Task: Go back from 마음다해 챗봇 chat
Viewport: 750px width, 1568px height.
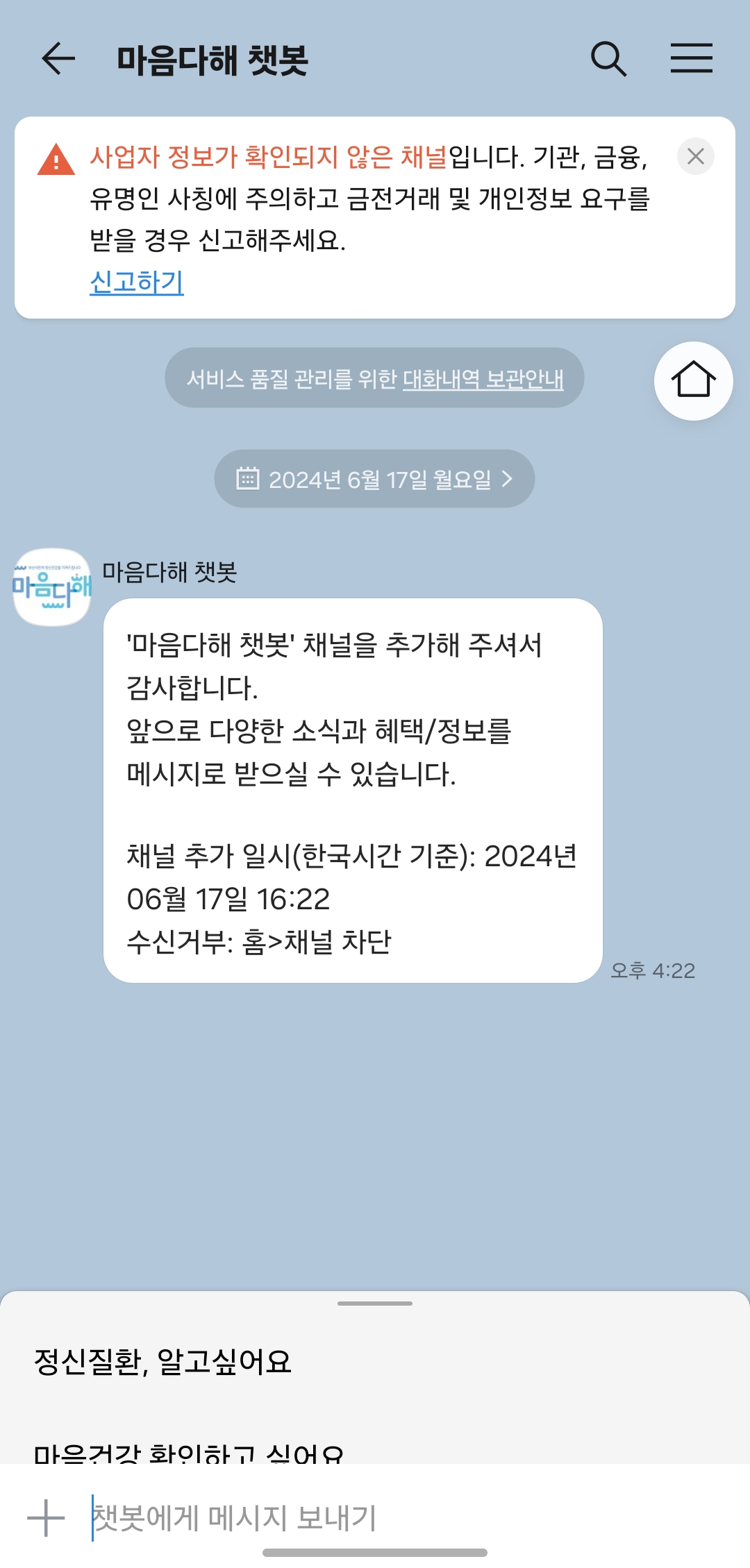Action: point(58,59)
